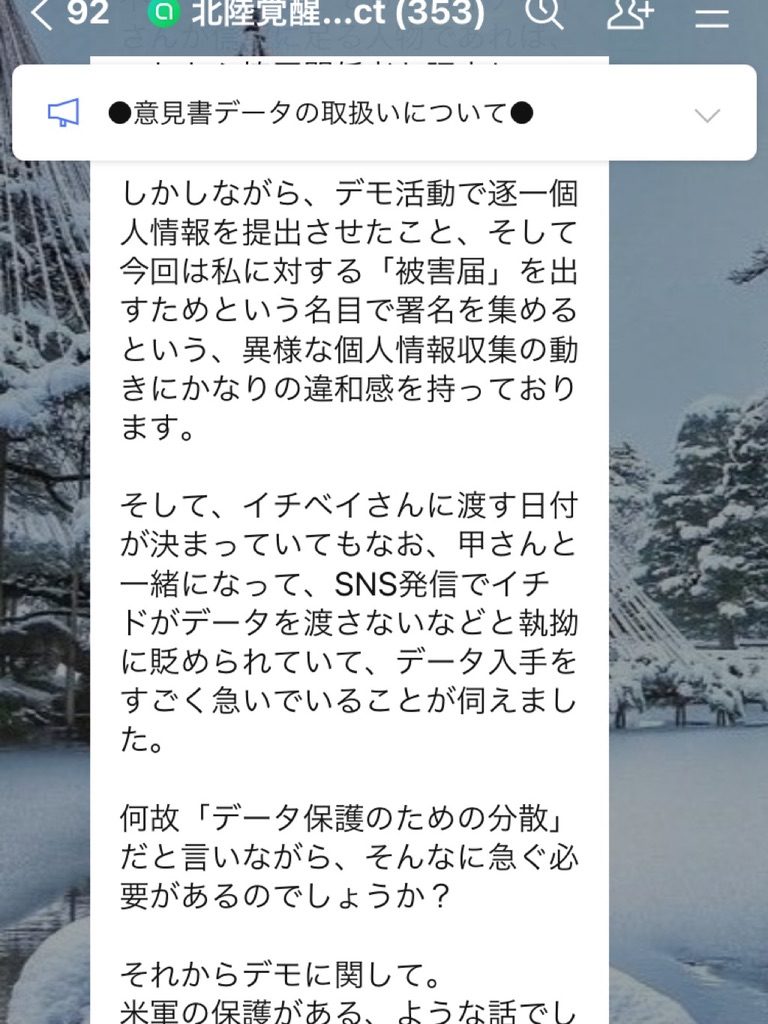The height and width of the screenshot is (1024, 768).
Task: Invite members to the group
Action: 630,14
